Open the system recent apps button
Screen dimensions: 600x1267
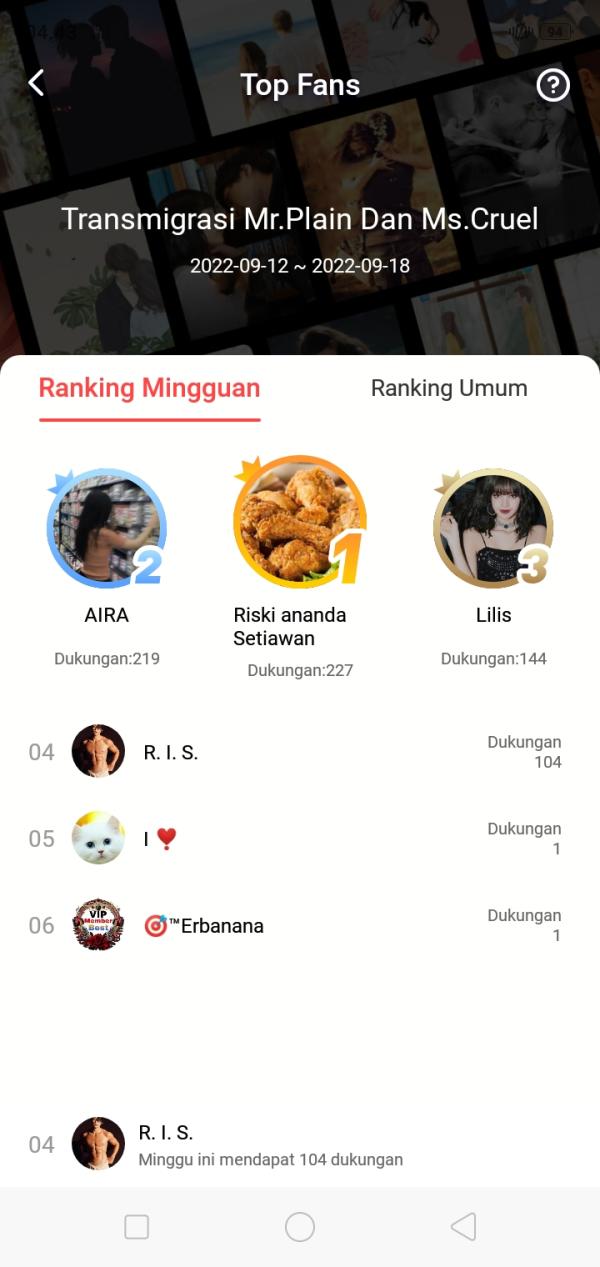[x=137, y=1227]
